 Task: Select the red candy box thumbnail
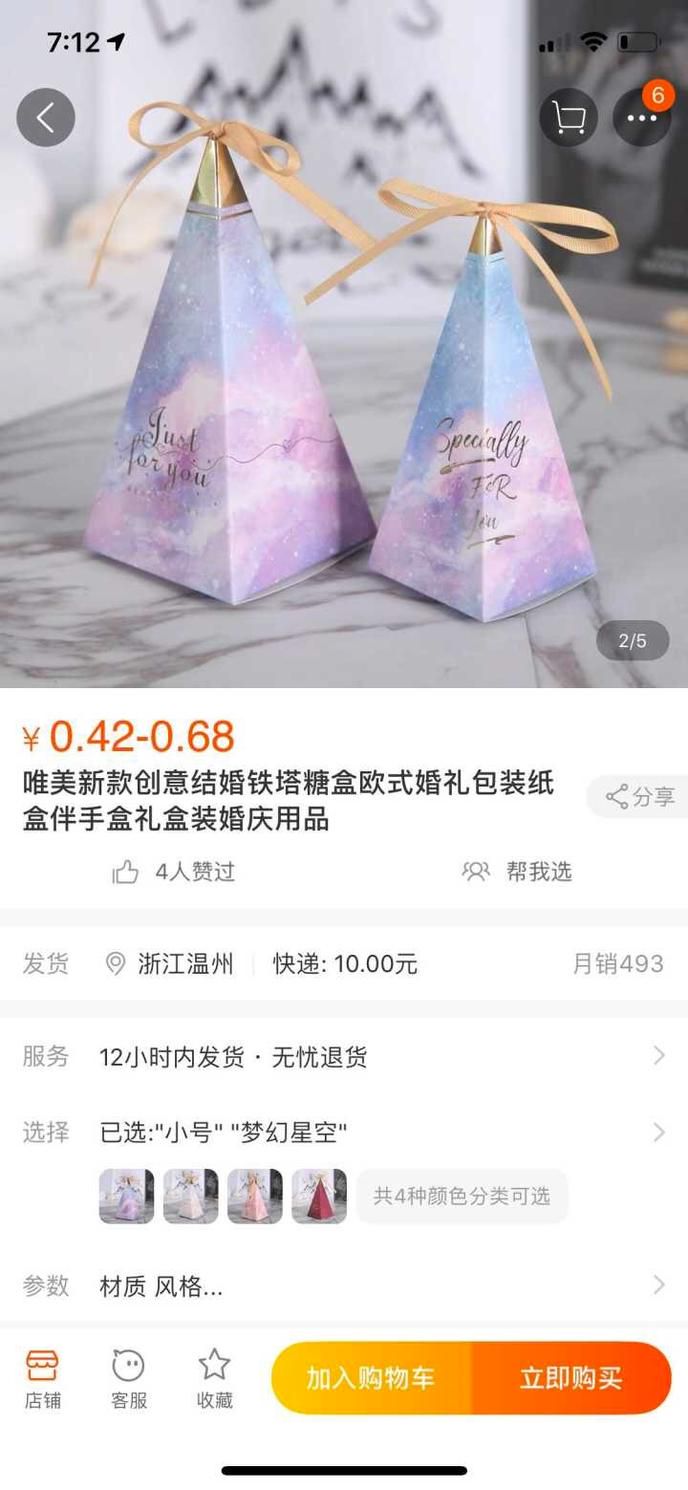(319, 1196)
